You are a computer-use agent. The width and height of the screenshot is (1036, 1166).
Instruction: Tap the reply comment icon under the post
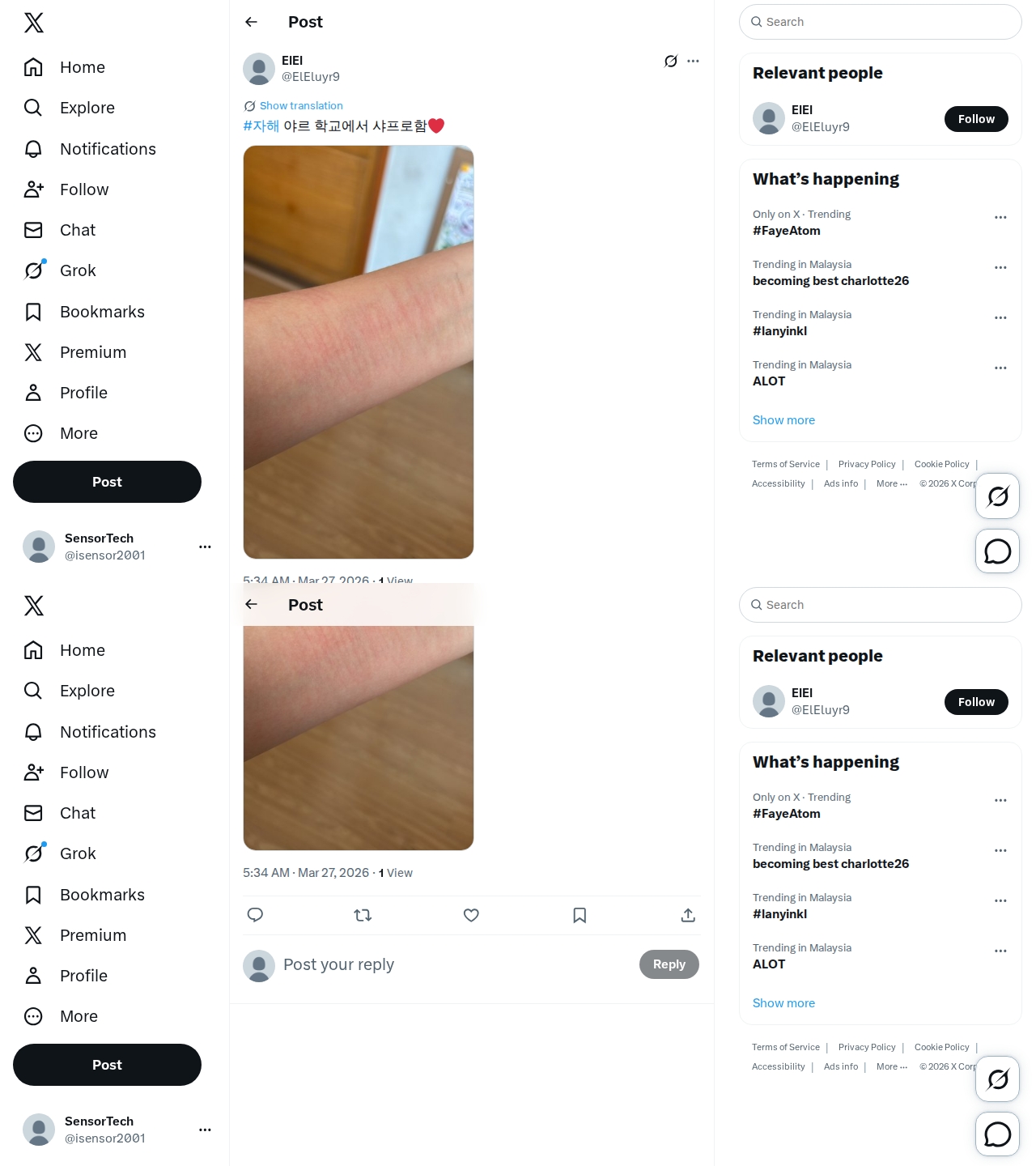(255, 915)
